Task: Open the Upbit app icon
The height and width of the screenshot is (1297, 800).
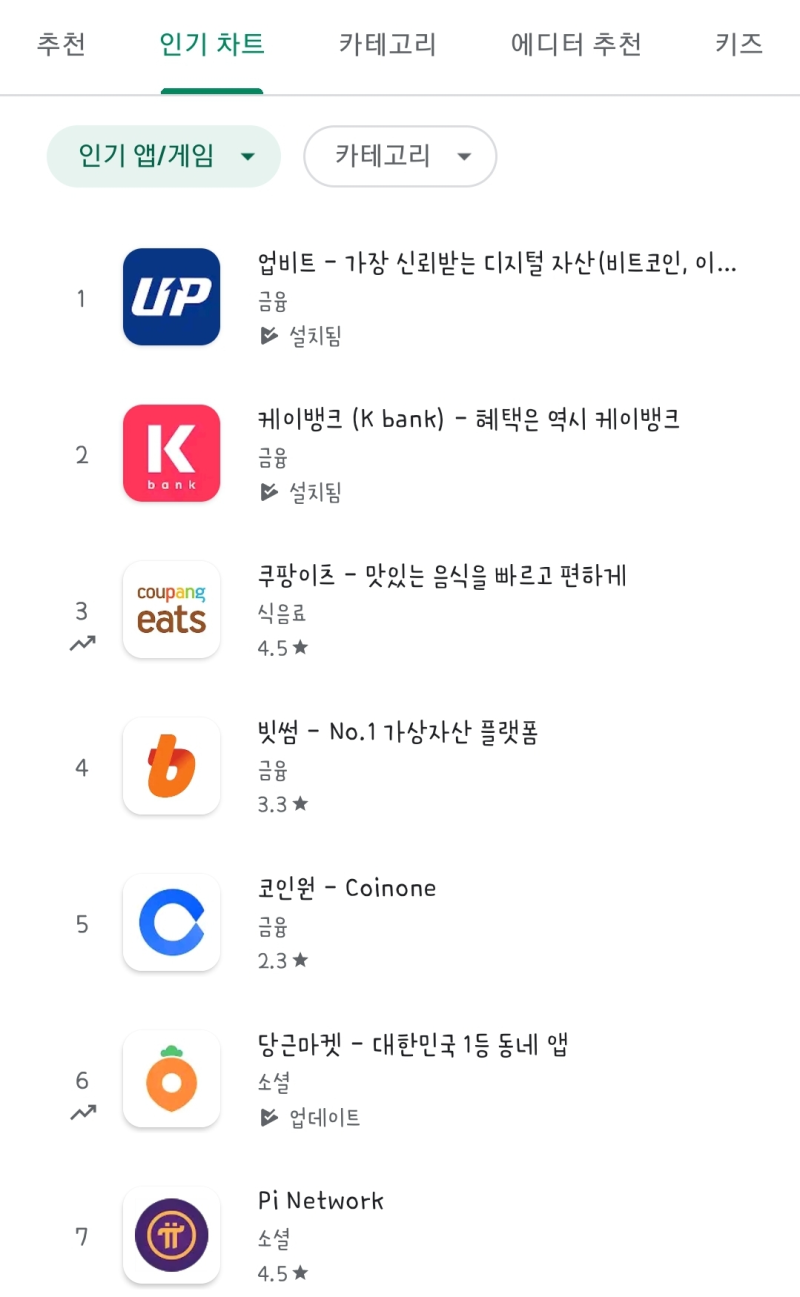Action: 170,297
